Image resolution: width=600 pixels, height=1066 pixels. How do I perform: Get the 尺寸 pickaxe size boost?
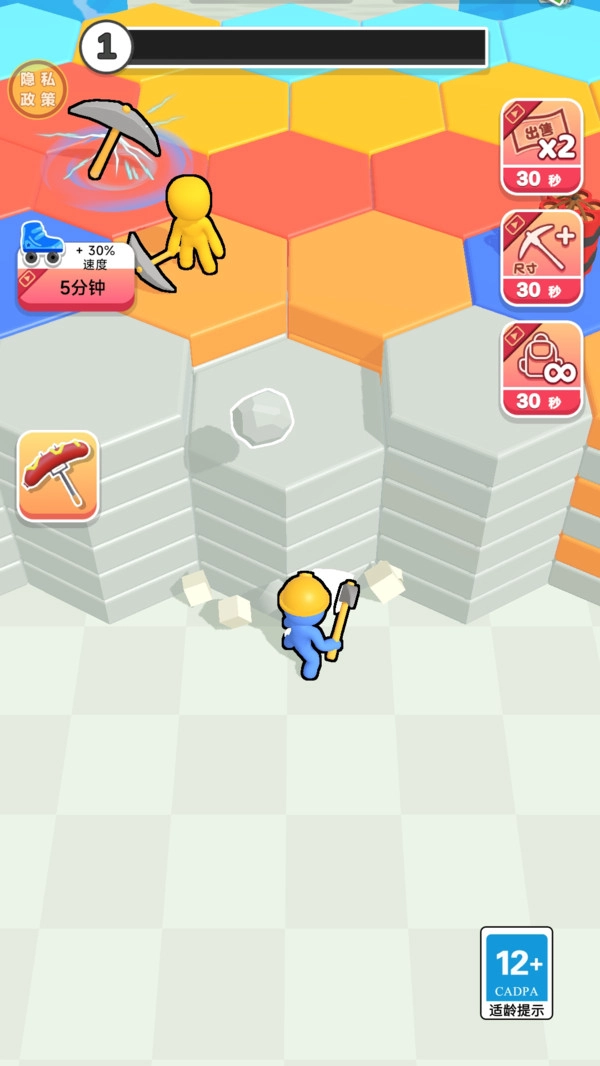point(541,259)
